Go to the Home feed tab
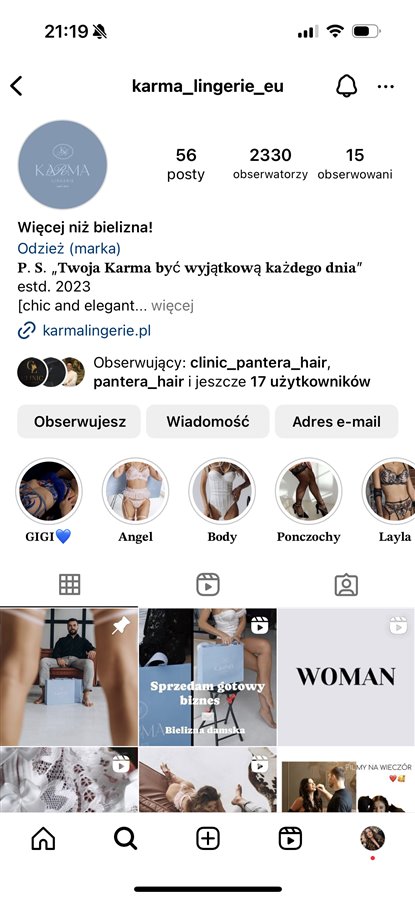Viewport: 415px width, 900px height. pos(43,839)
